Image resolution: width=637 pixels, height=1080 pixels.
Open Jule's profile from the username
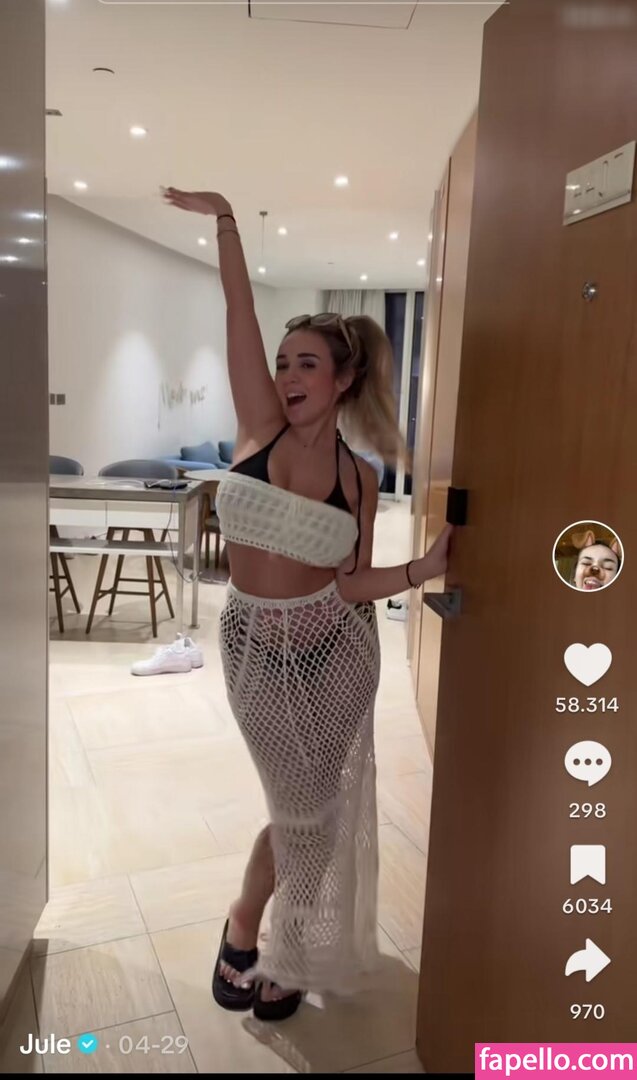[x=45, y=1045]
